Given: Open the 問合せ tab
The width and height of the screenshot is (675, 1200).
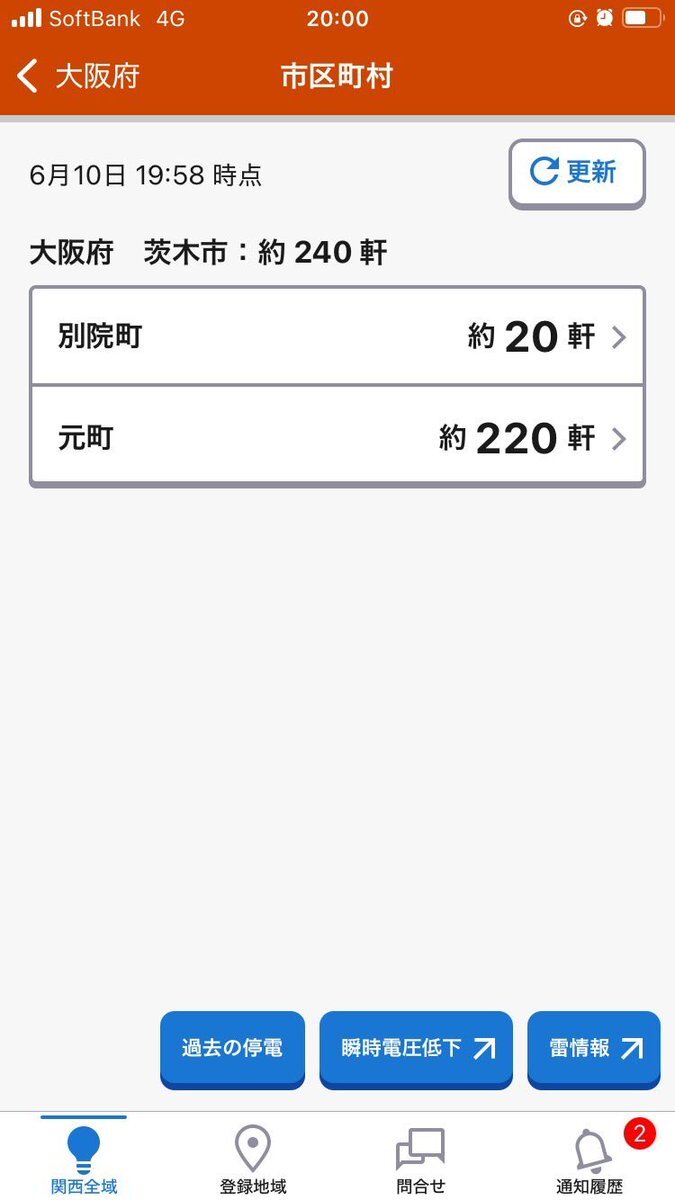Looking at the screenshot, I should [x=421, y=1157].
